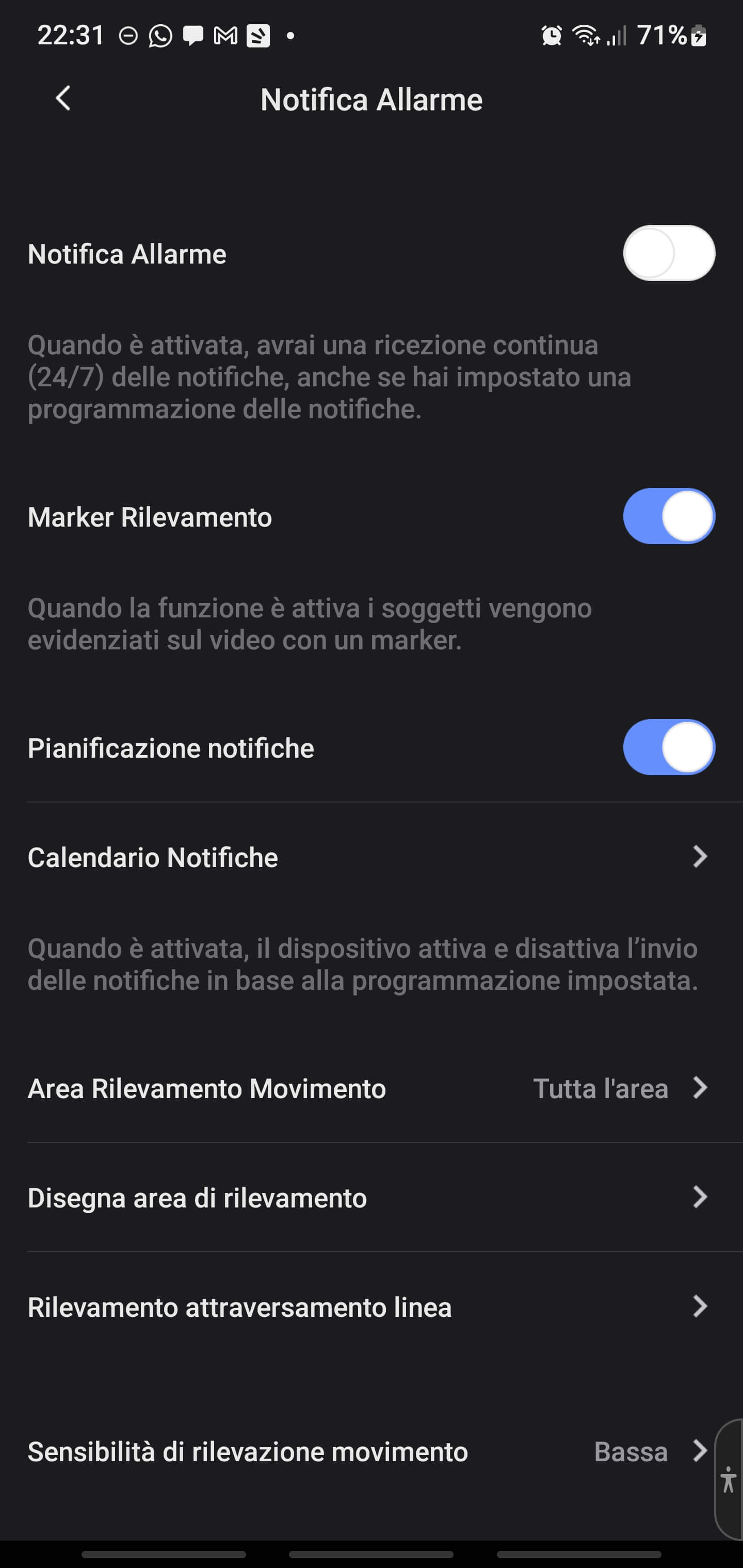Enable the Notifica Allarme switch
The width and height of the screenshot is (743, 1568).
click(668, 253)
